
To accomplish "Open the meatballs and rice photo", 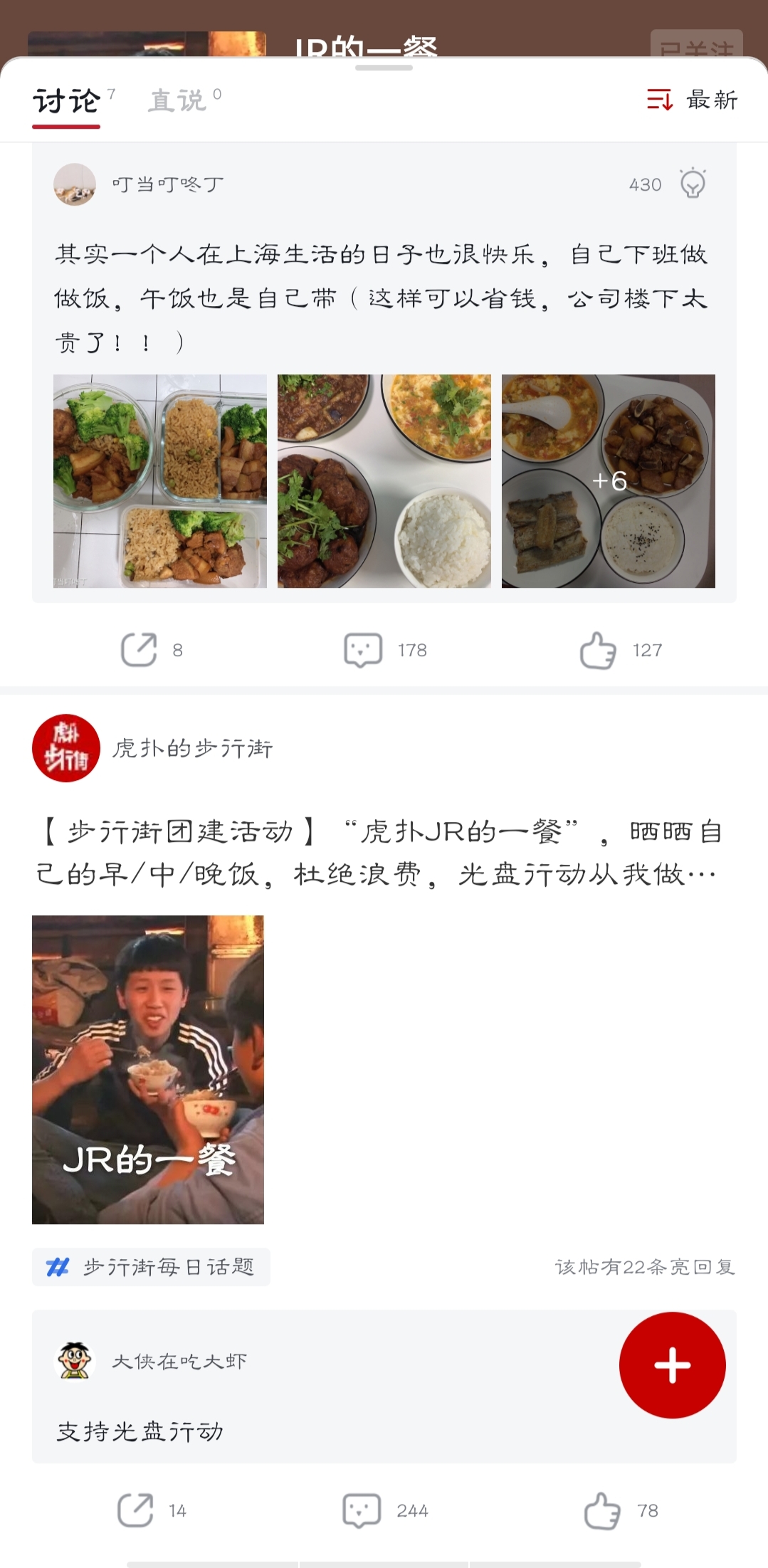I will pos(384,481).
